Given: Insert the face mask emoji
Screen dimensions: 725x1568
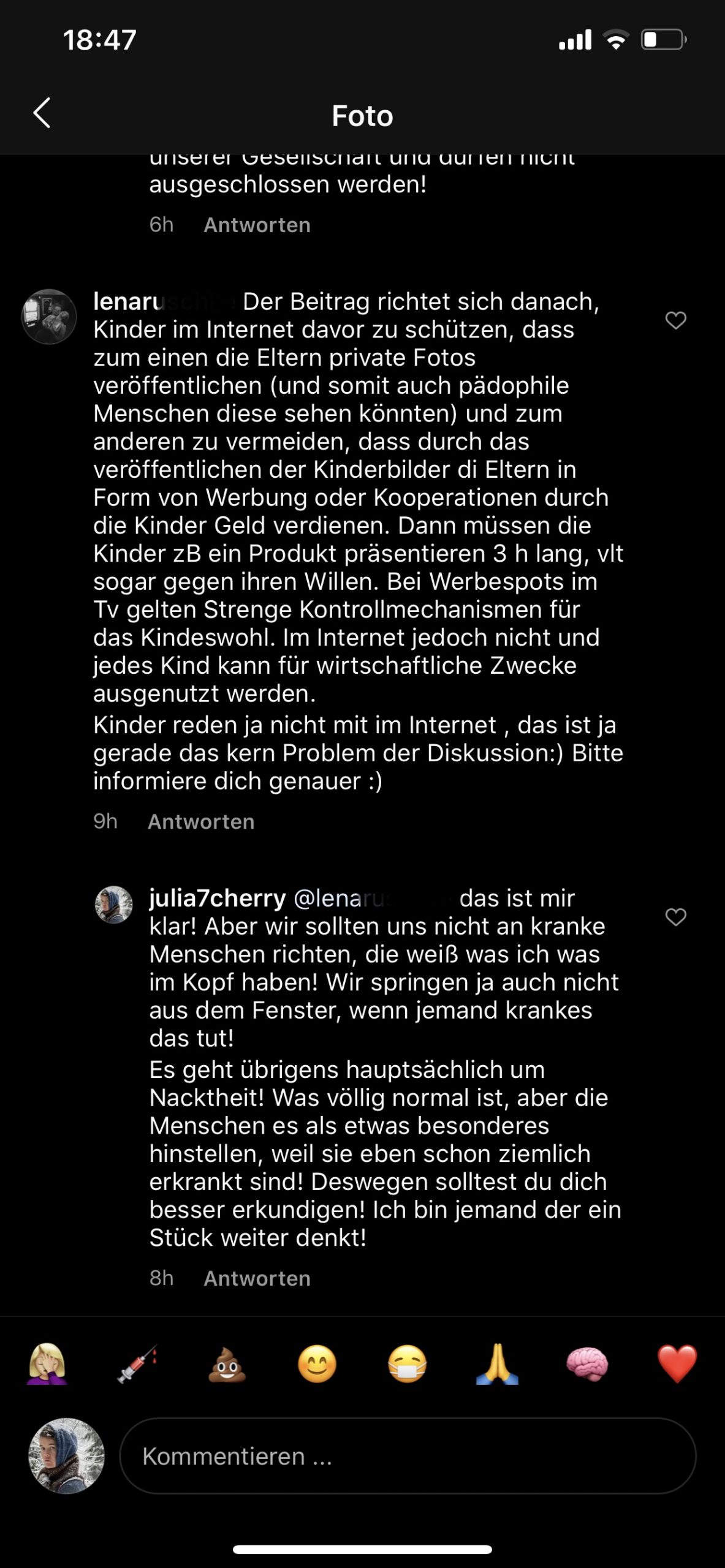Looking at the screenshot, I should [x=408, y=1365].
